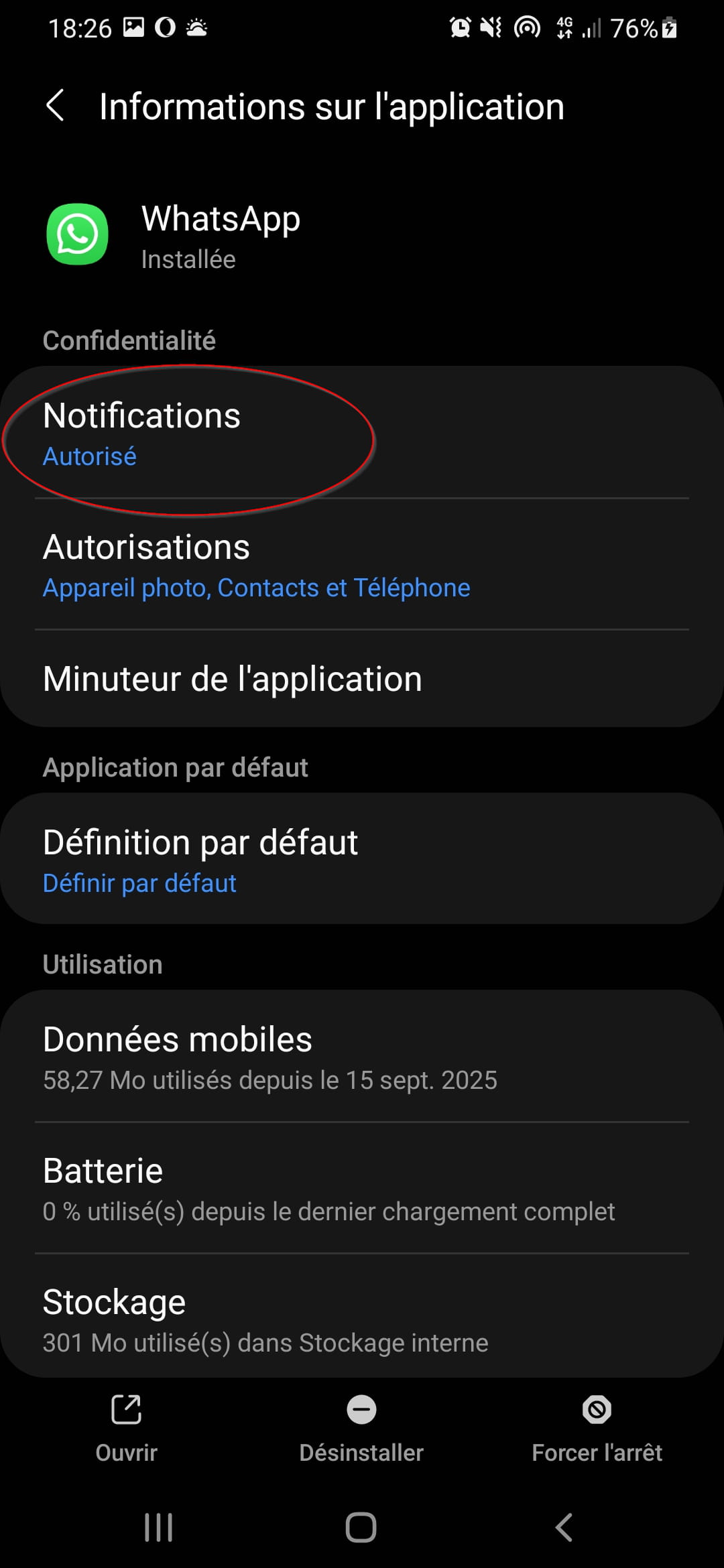
Task: Tap Désinstaller to uninstall WhatsApp
Action: click(361, 1427)
